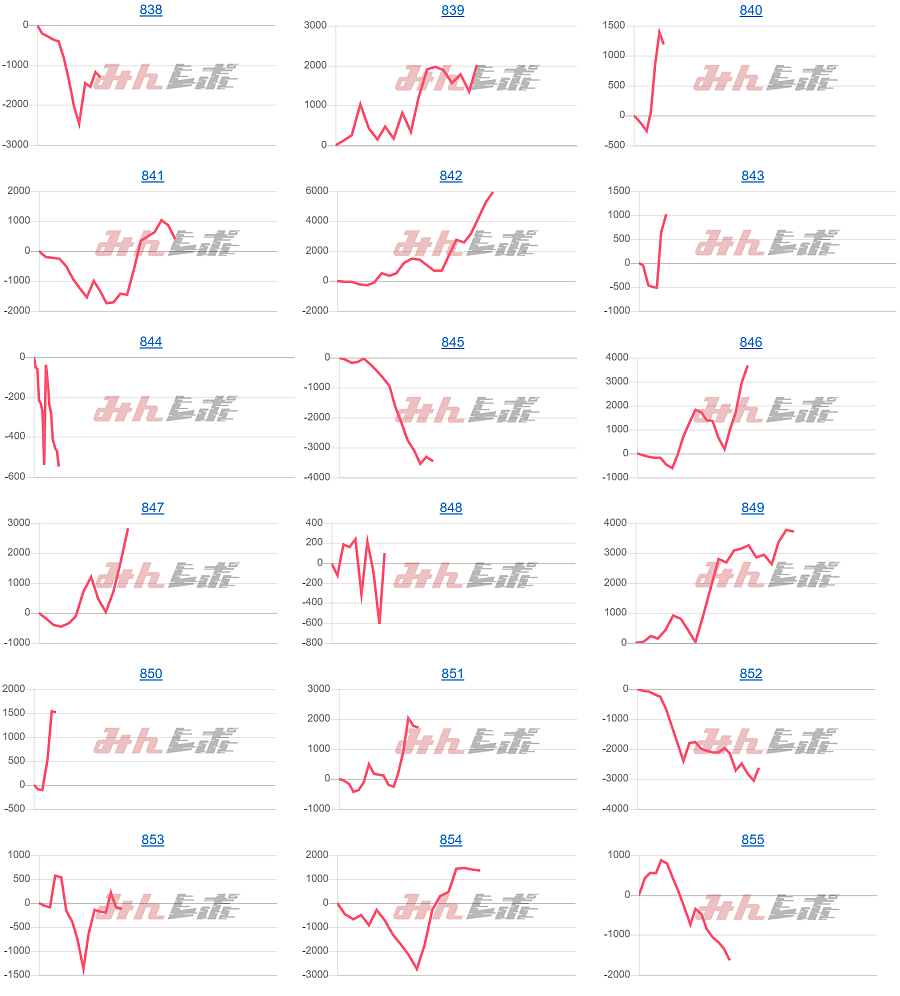Tap the 847 link

[152, 508]
